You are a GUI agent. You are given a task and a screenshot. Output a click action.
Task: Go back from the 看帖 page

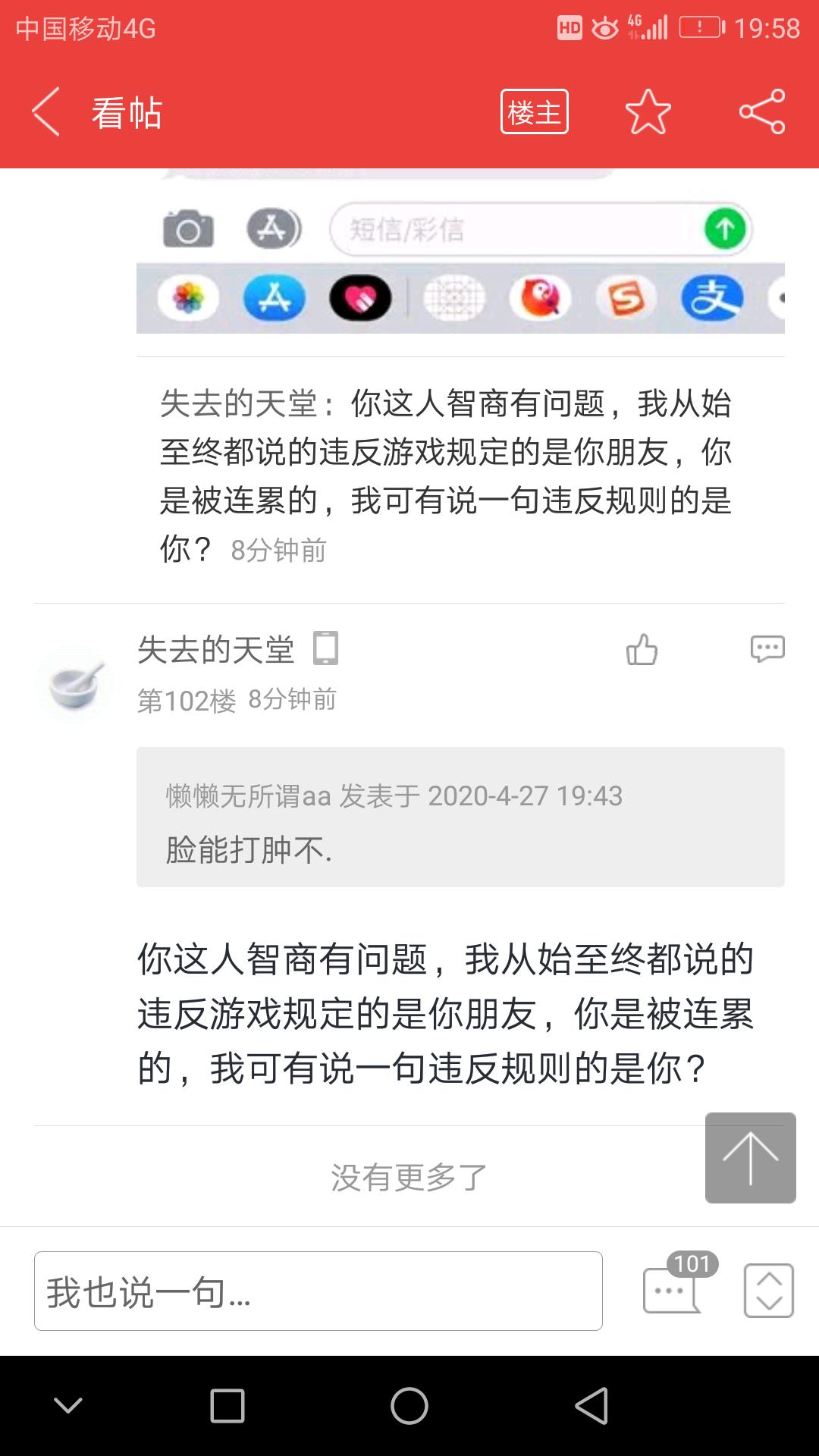coord(47,112)
